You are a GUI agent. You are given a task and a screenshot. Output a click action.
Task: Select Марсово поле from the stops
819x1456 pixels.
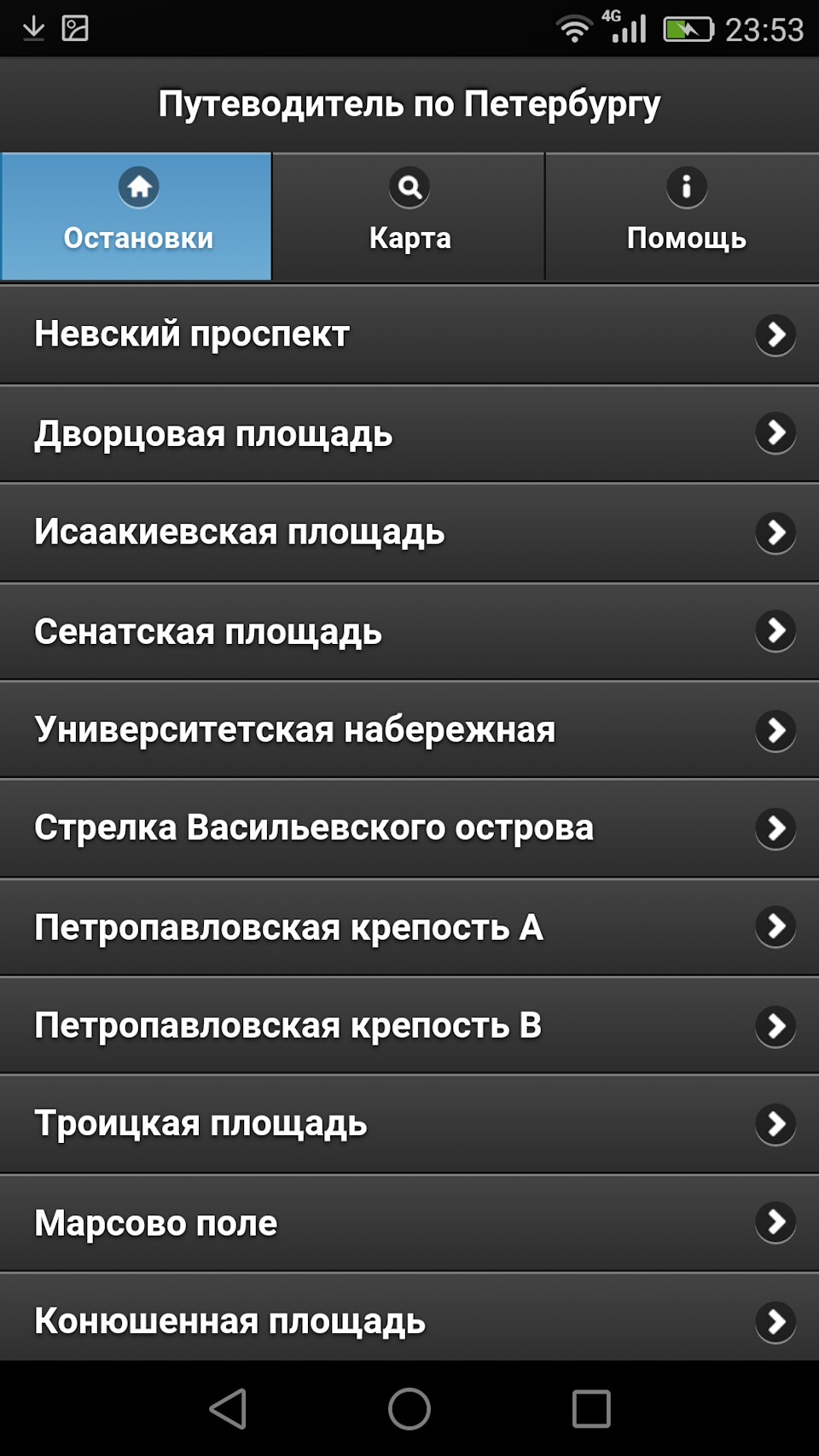[x=409, y=1223]
